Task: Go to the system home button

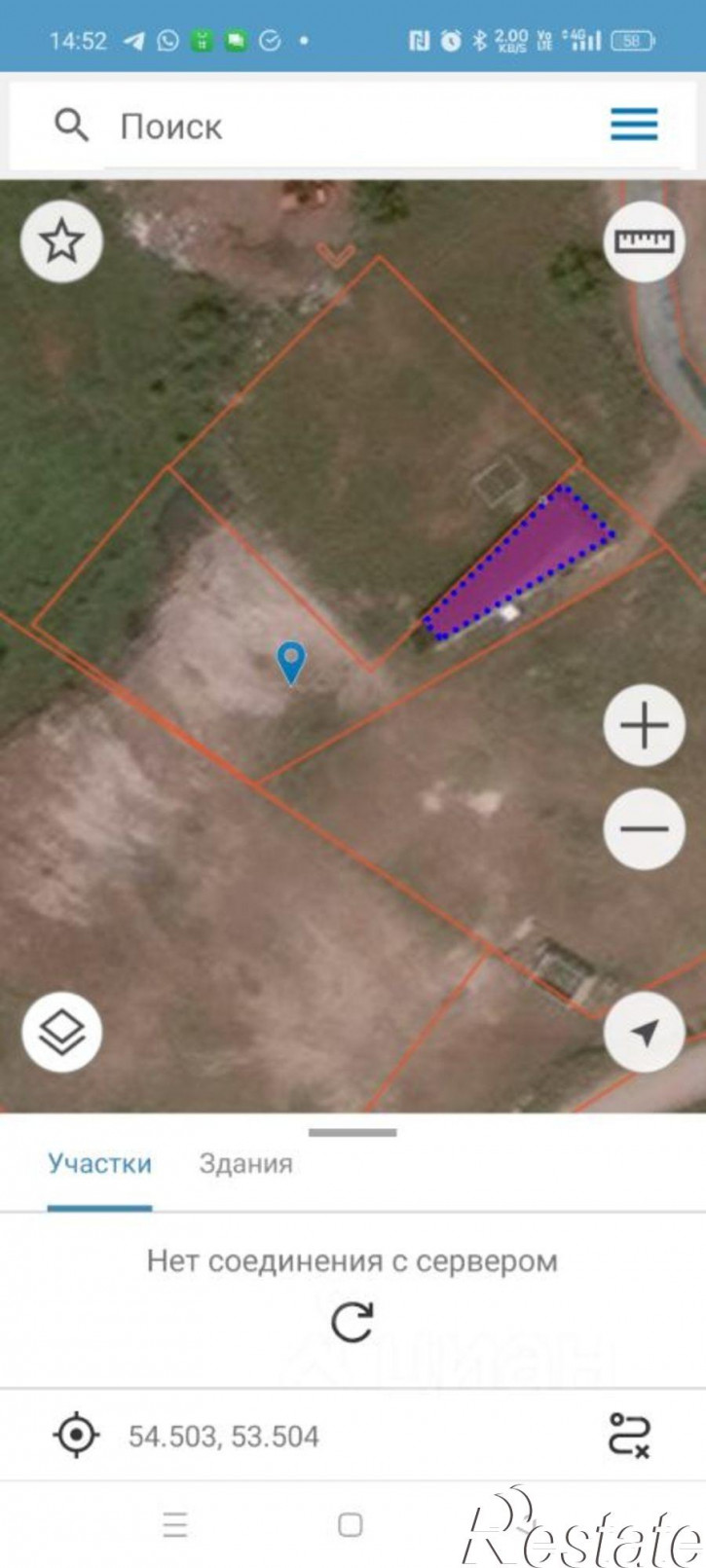Action: 351,1524
